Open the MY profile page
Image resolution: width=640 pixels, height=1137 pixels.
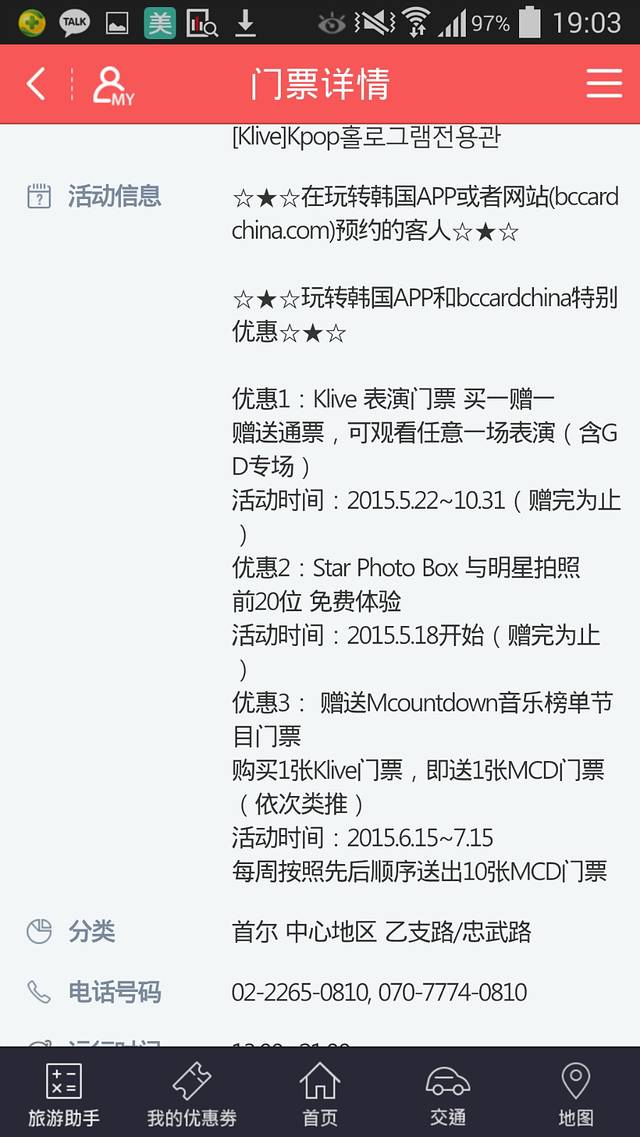pyautogui.click(x=112, y=85)
